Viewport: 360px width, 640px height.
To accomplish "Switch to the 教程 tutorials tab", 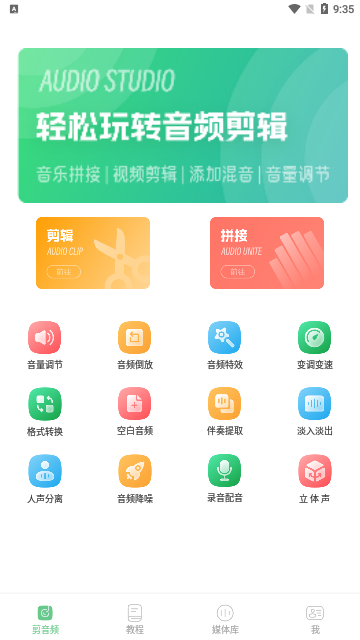I will [x=135, y=619].
